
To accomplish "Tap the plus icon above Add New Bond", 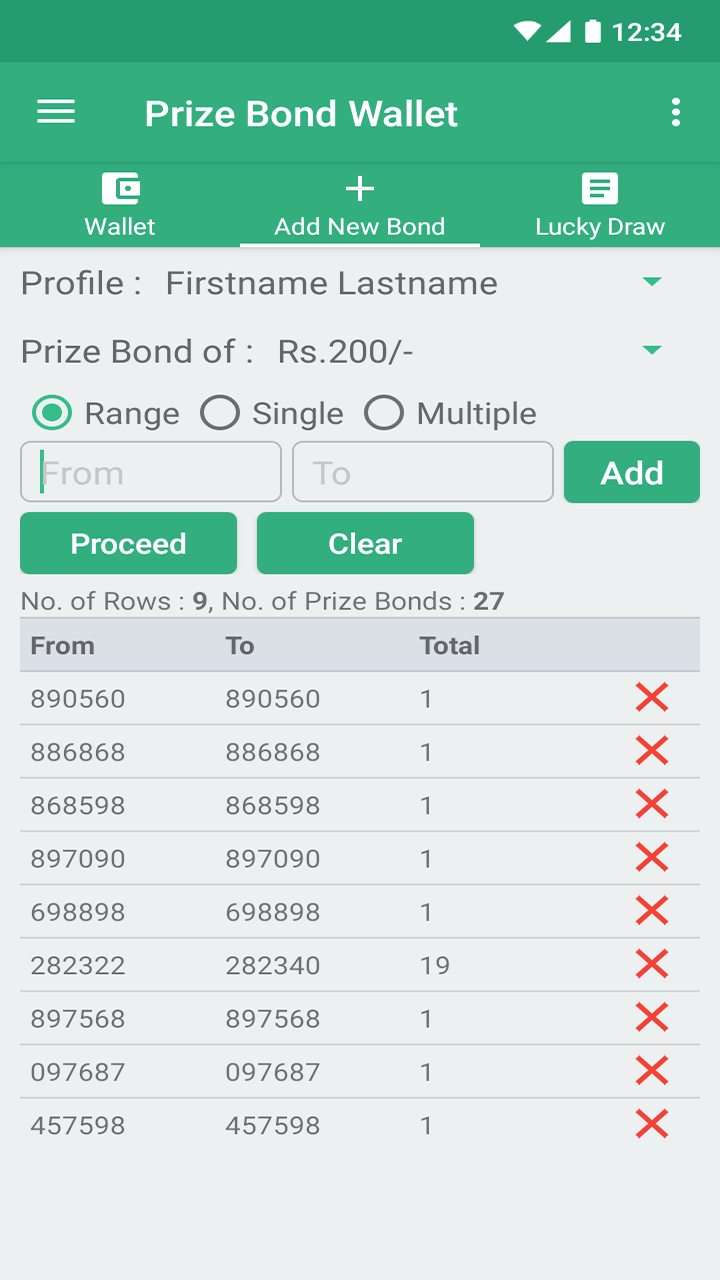I will tap(359, 186).
